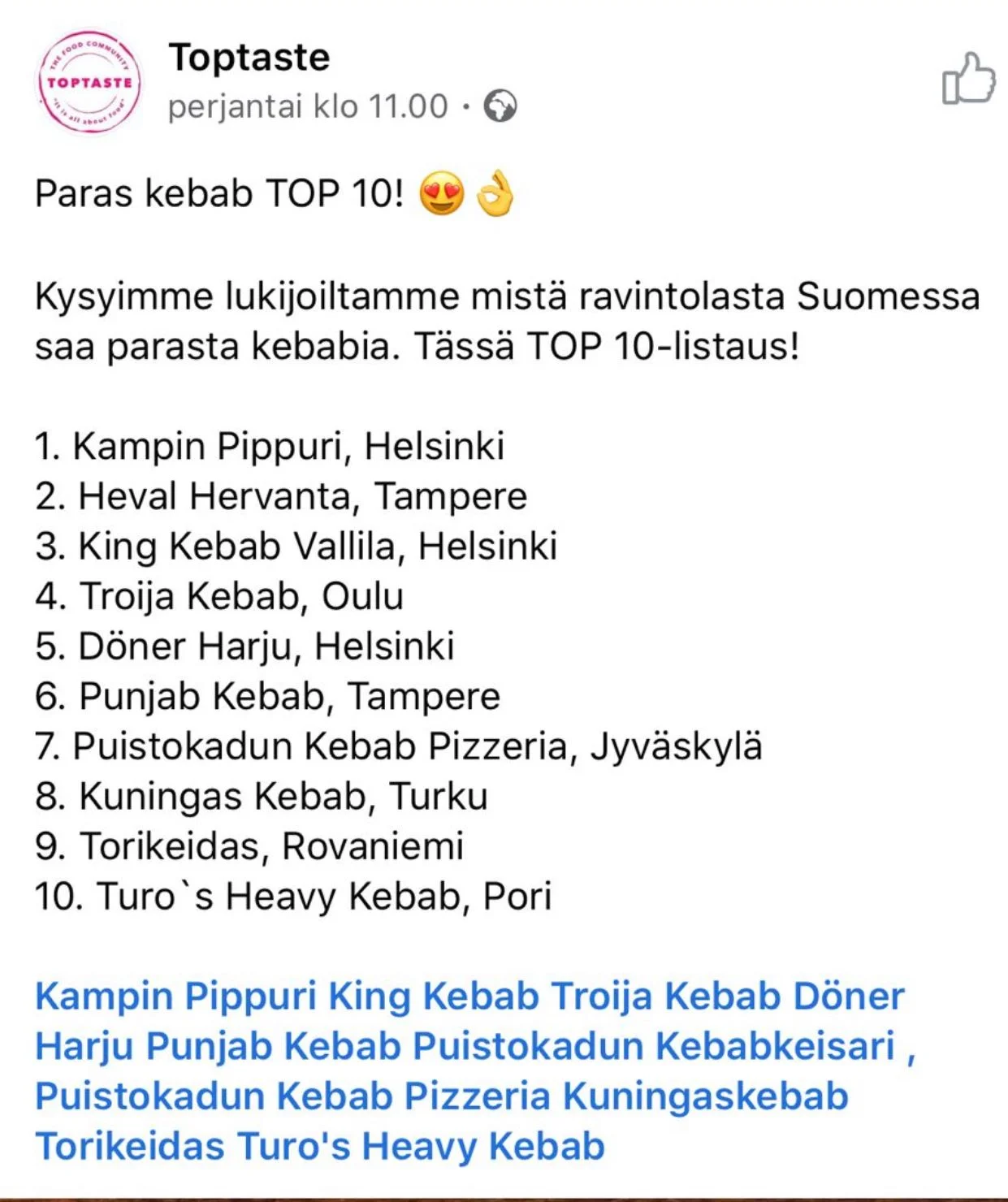Click the Toptaste page name

coord(249,57)
